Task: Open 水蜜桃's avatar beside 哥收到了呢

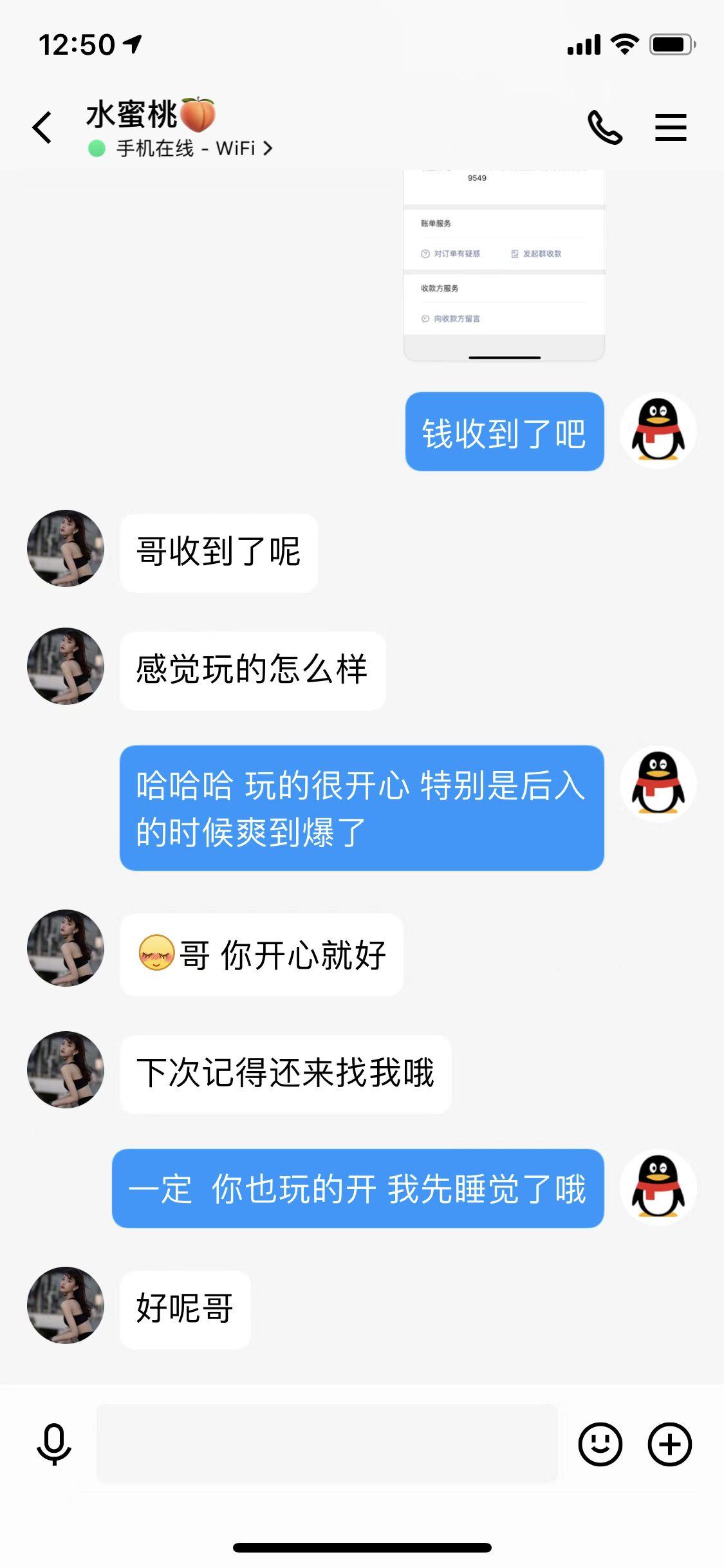Action: point(66,548)
